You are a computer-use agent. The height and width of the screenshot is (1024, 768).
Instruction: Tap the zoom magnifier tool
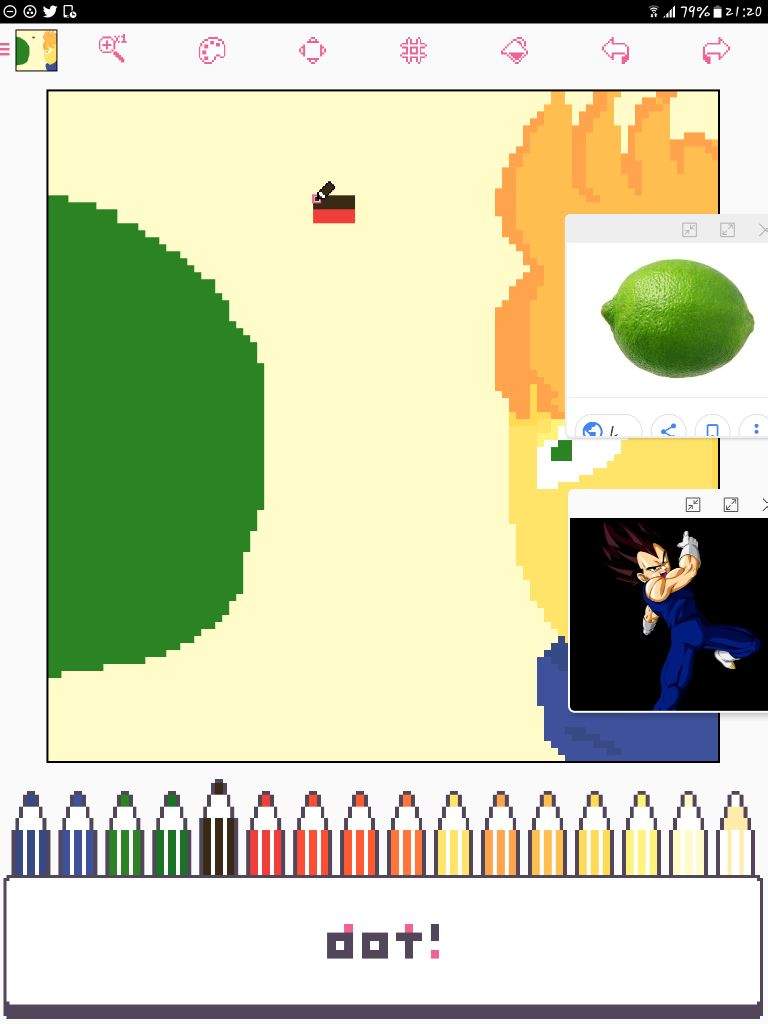click(112, 49)
